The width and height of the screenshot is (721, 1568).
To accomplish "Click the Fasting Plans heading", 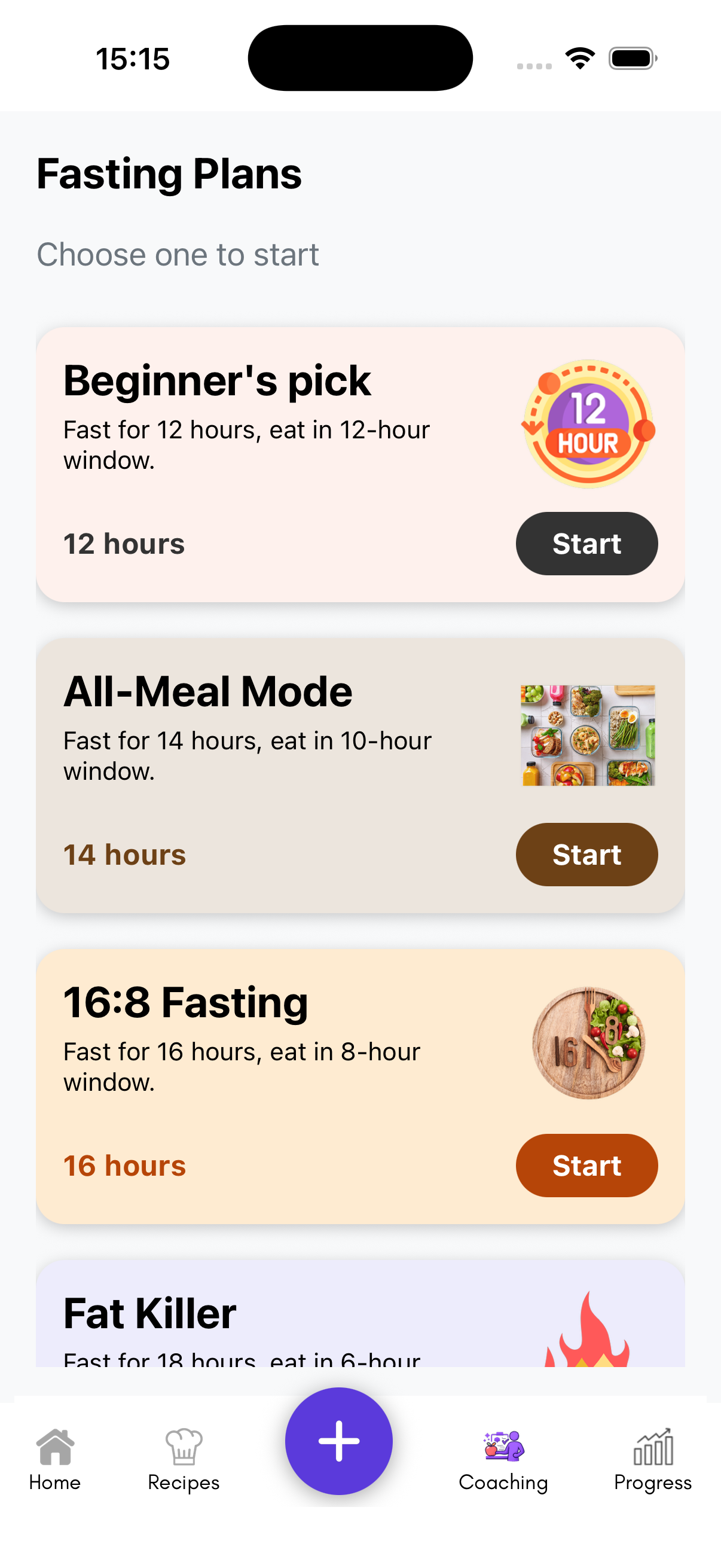I will [x=169, y=174].
